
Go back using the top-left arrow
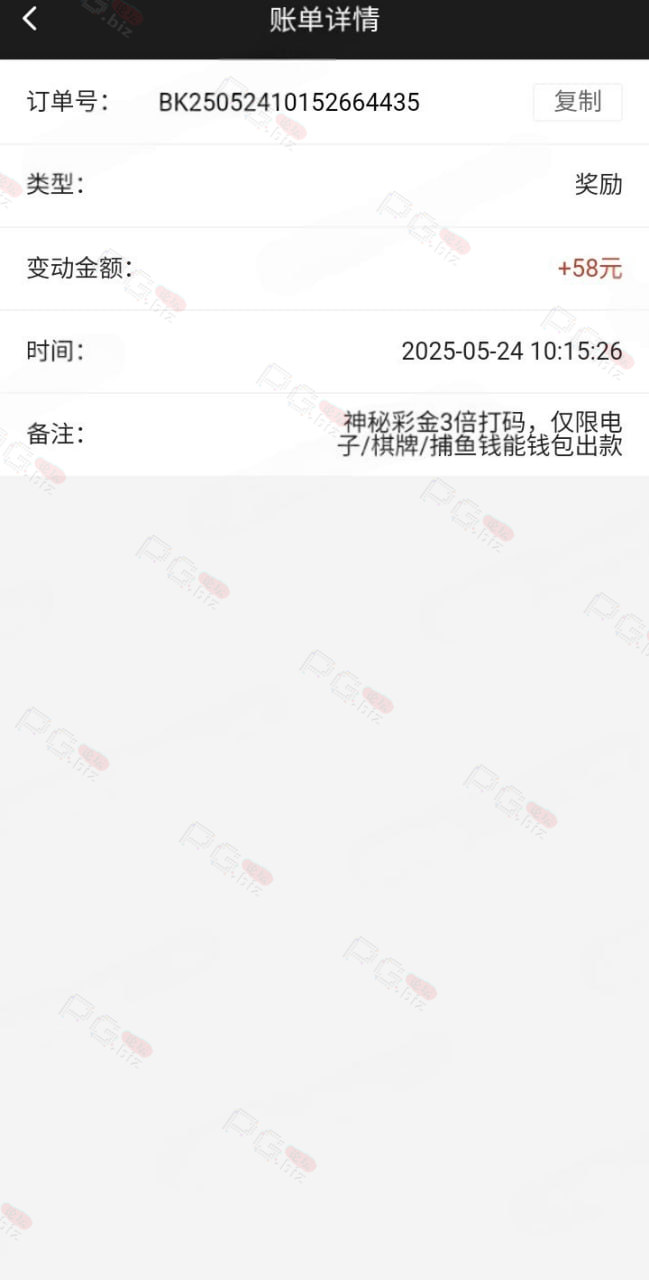(x=30, y=18)
